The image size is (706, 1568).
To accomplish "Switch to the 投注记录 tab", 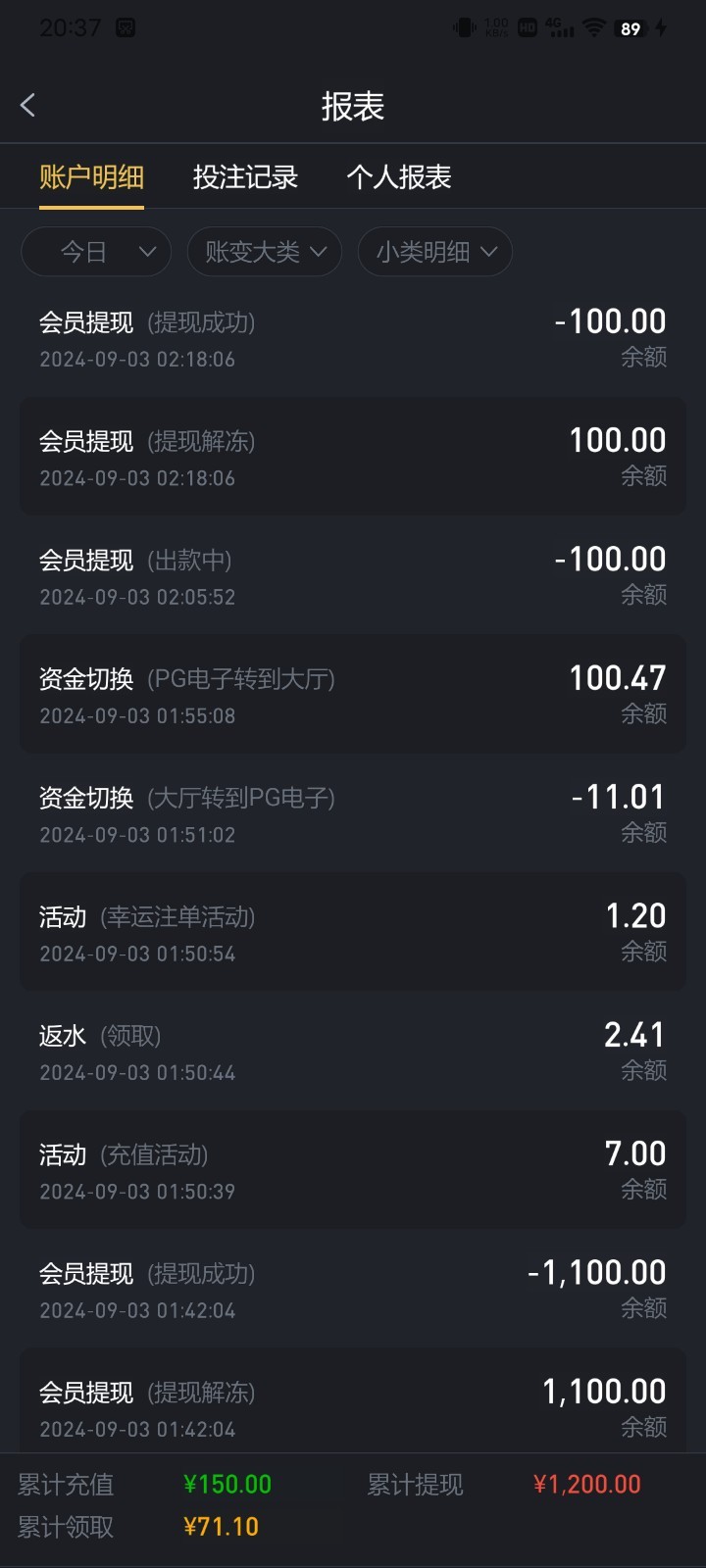I will pyautogui.click(x=245, y=177).
